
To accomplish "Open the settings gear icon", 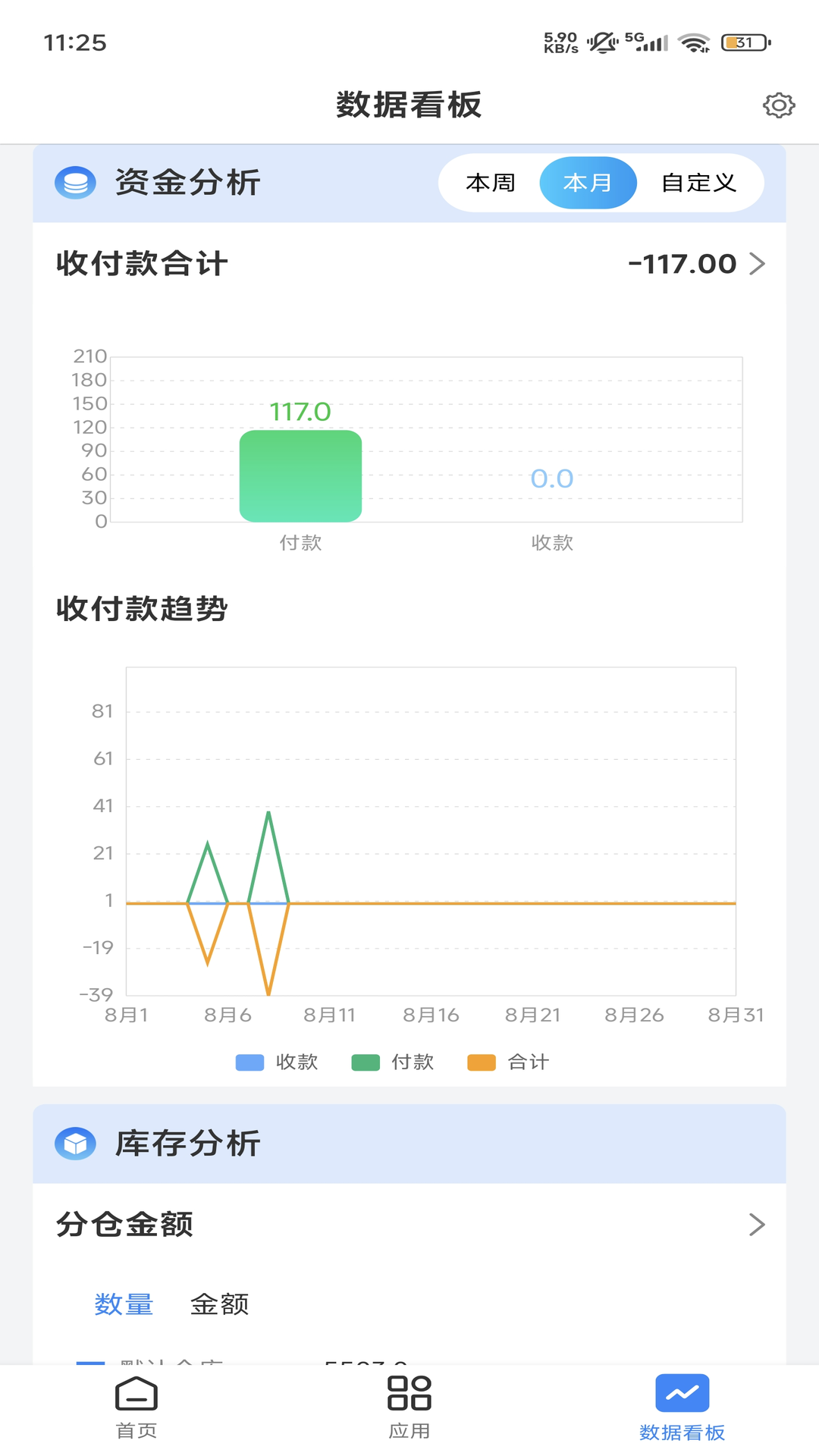I will (777, 106).
